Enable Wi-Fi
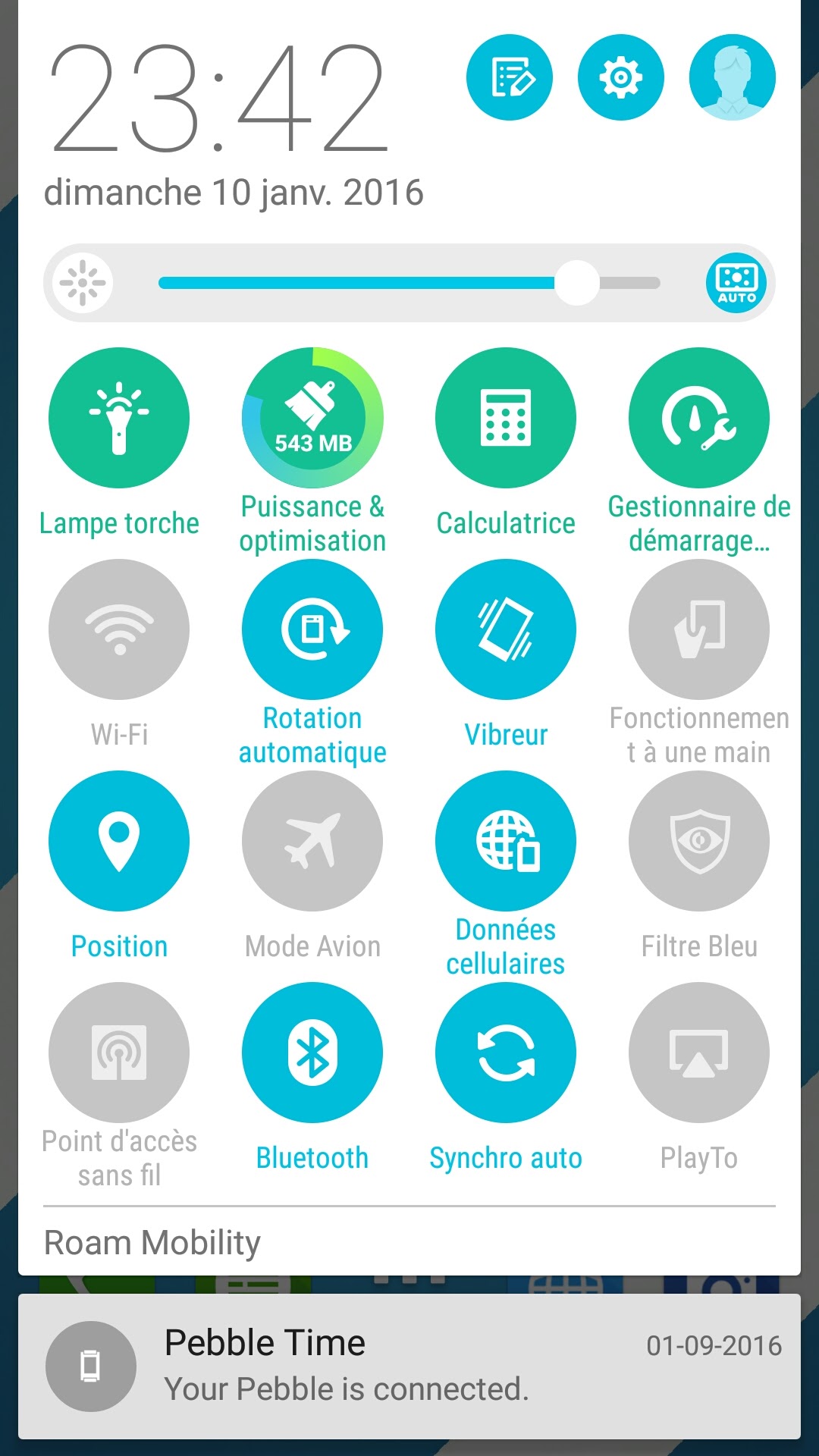Image resolution: width=819 pixels, height=1456 pixels. (119, 629)
